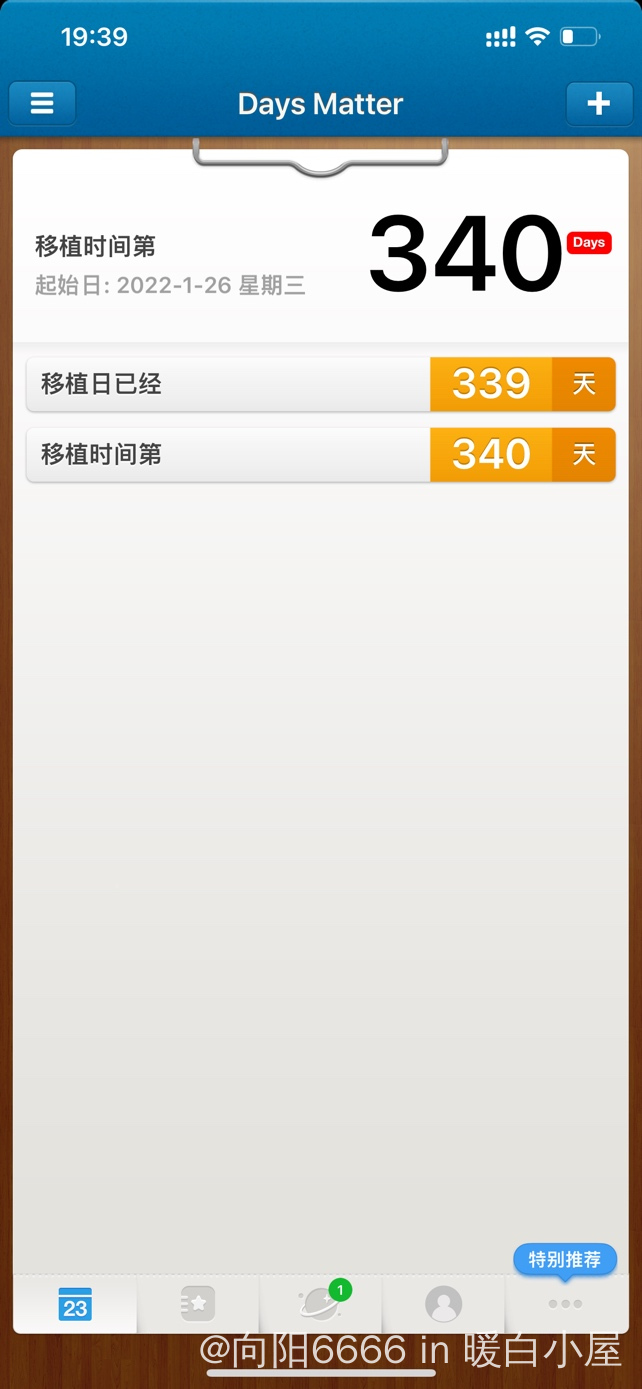Open the planet tab with badge 1
Viewport: 642px width, 1389px height.
321,1304
